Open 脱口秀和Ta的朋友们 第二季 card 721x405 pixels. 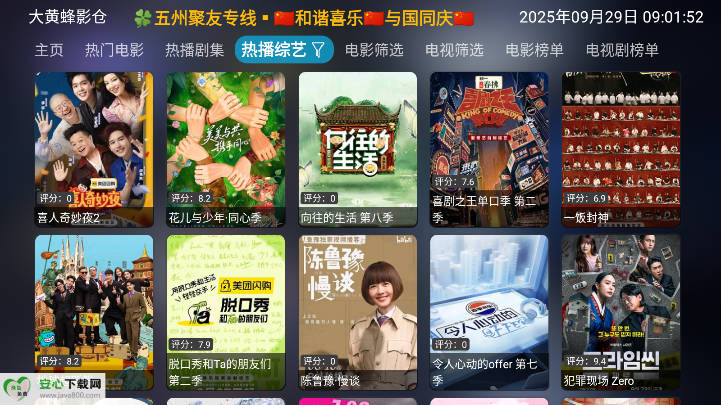[x=226, y=311]
